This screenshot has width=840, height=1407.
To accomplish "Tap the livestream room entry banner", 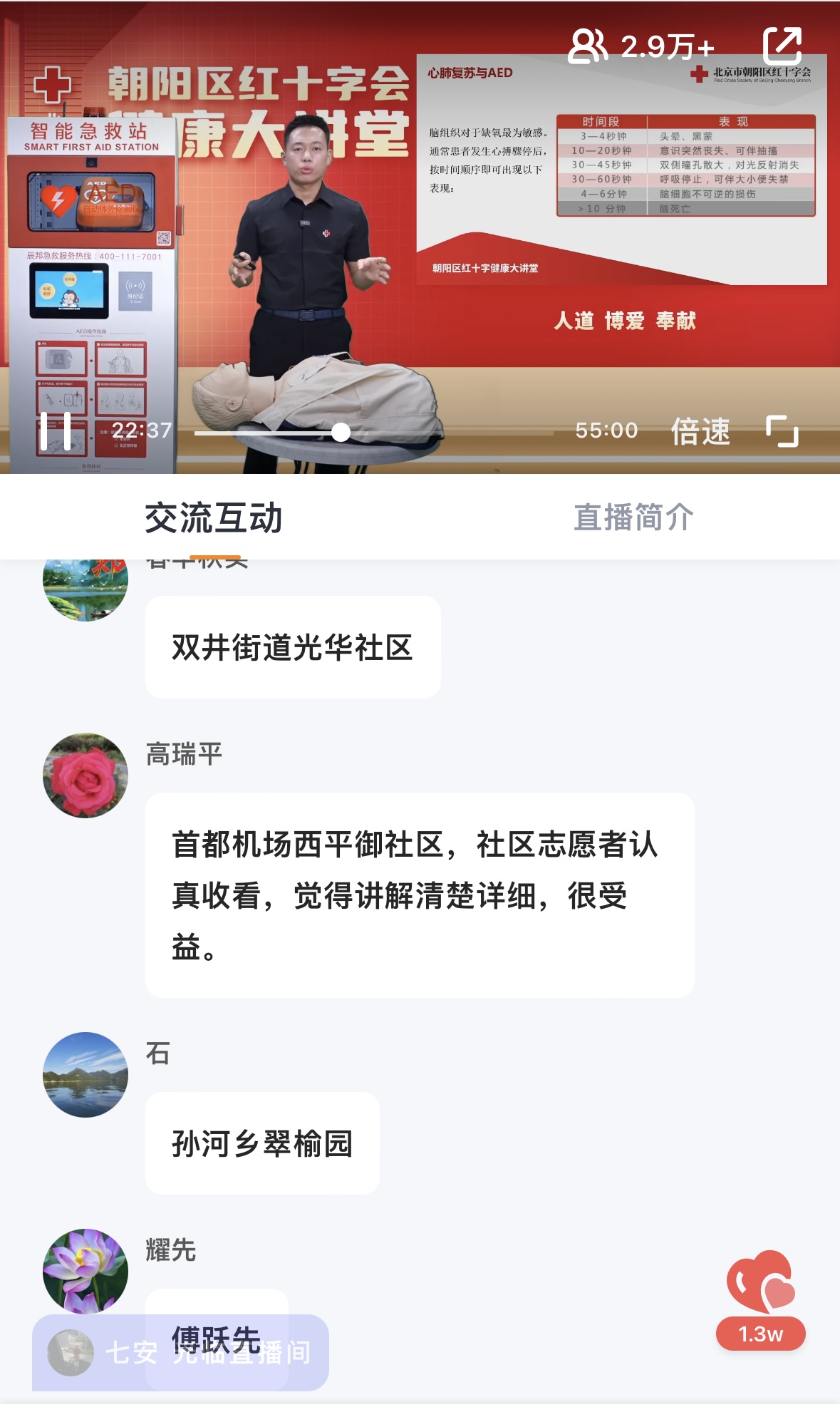I will (180, 1352).
